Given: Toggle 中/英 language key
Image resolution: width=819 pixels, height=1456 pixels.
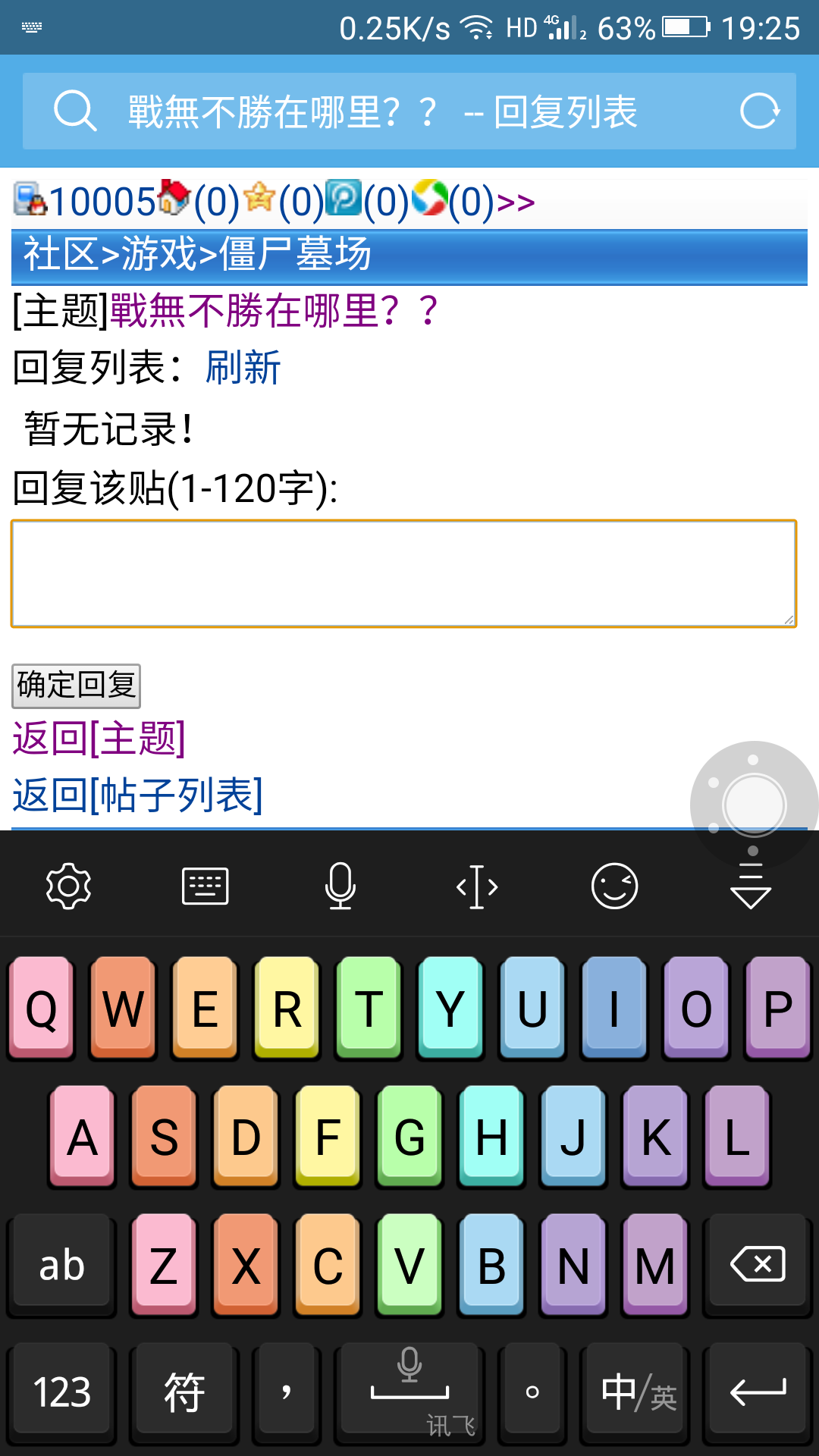Looking at the screenshot, I should [x=637, y=1392].
